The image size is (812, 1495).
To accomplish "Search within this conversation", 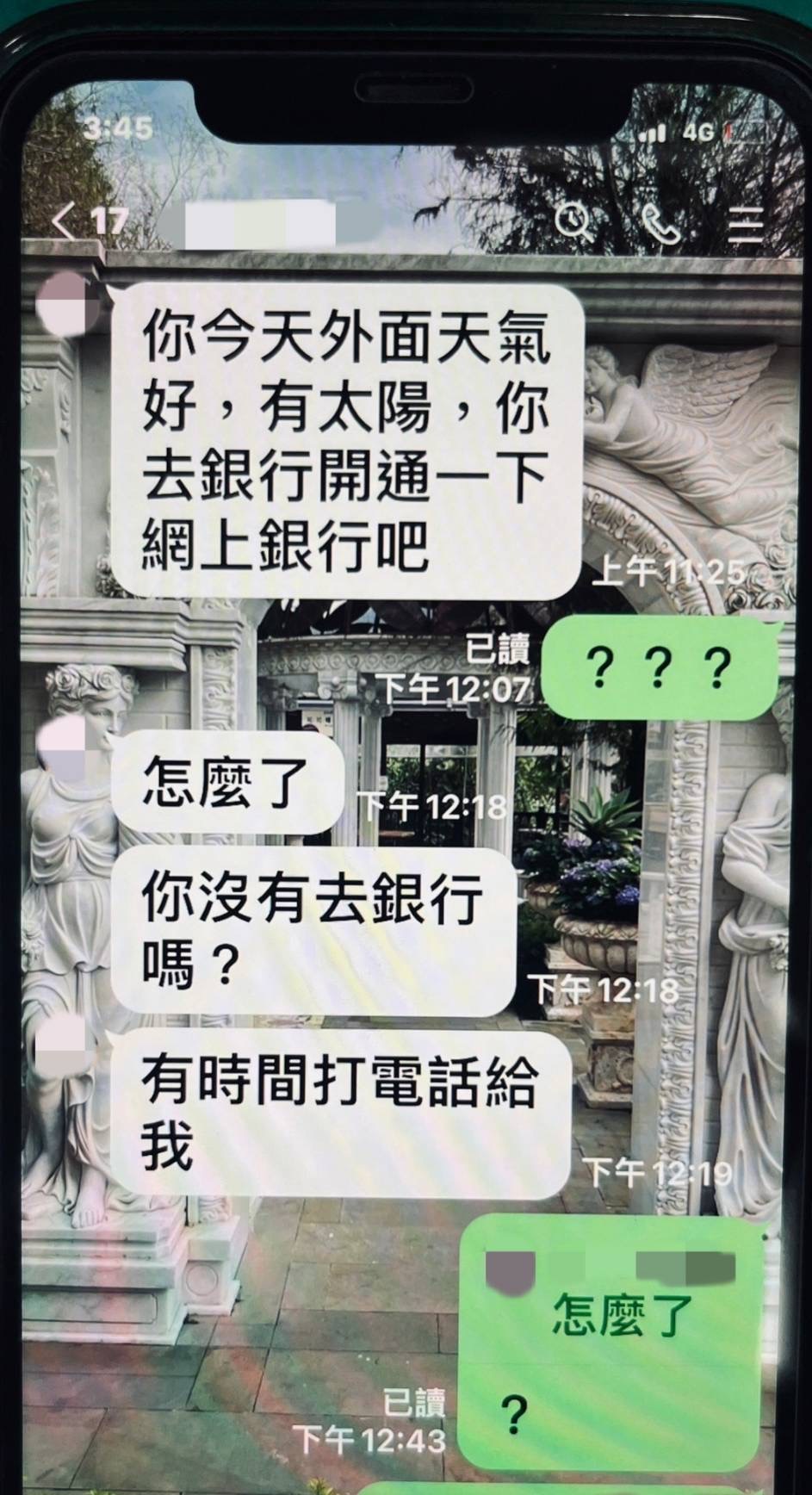I will pyautogui.click(x=573, y=221).
